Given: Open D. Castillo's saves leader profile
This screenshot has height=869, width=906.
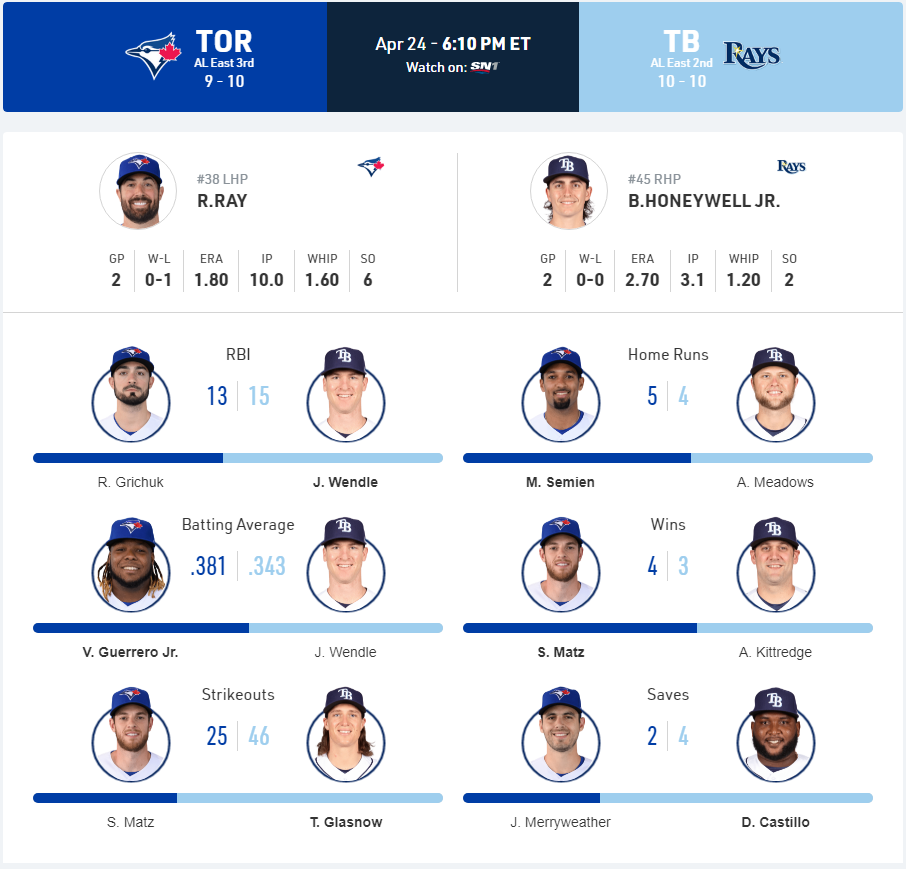Looking at the screenshot, I should click(x=775, y=736).
